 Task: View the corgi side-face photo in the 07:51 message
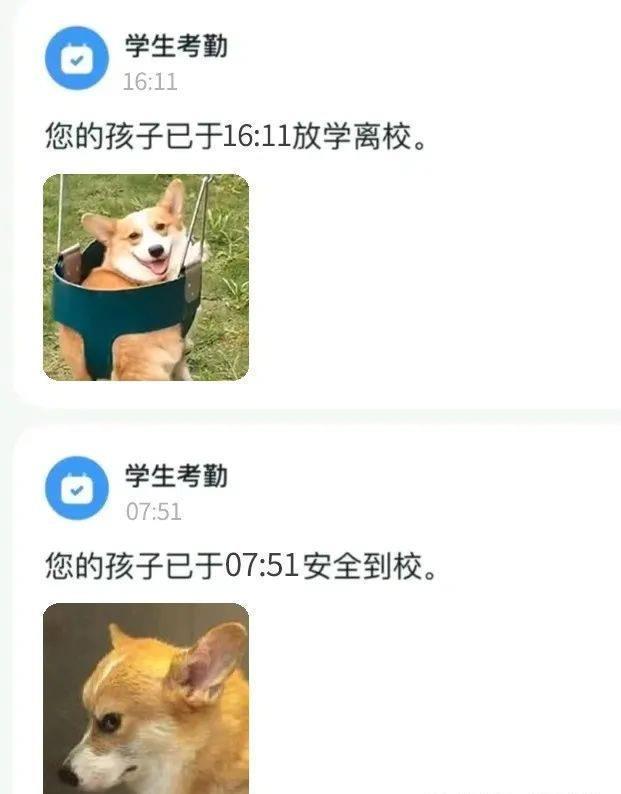pos(146,698)
